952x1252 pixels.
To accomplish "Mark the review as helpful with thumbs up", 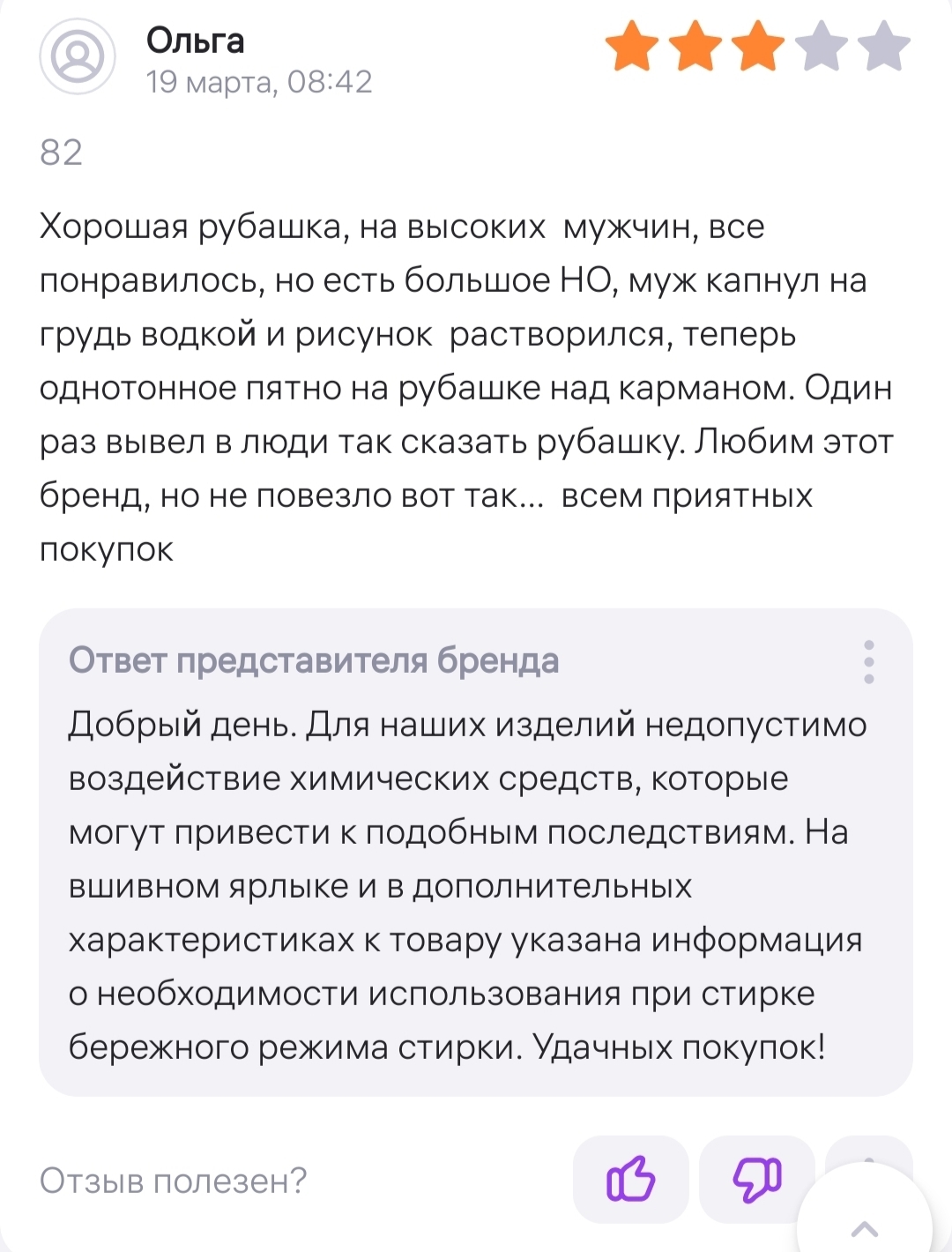I will tap(630, 1179).
